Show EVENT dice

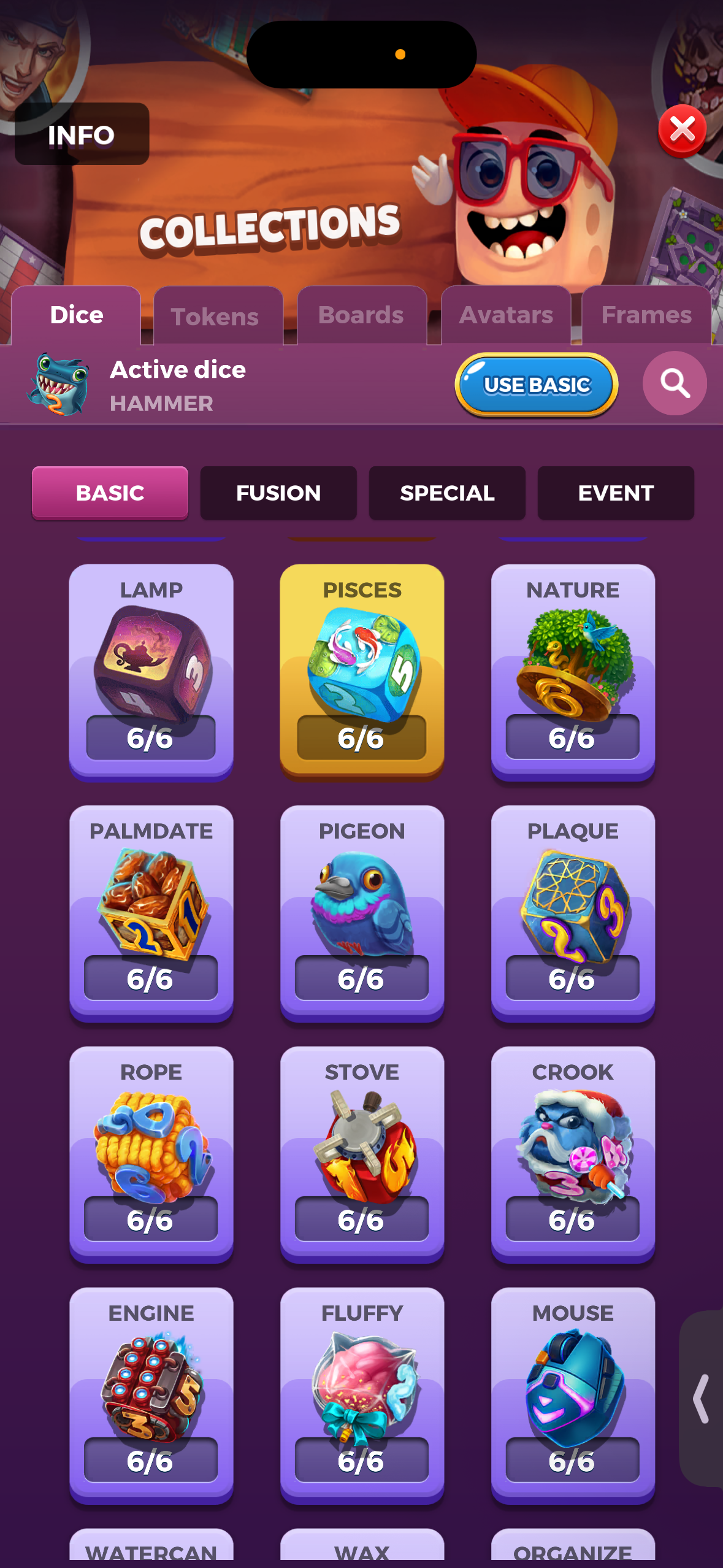click(616, 493)
